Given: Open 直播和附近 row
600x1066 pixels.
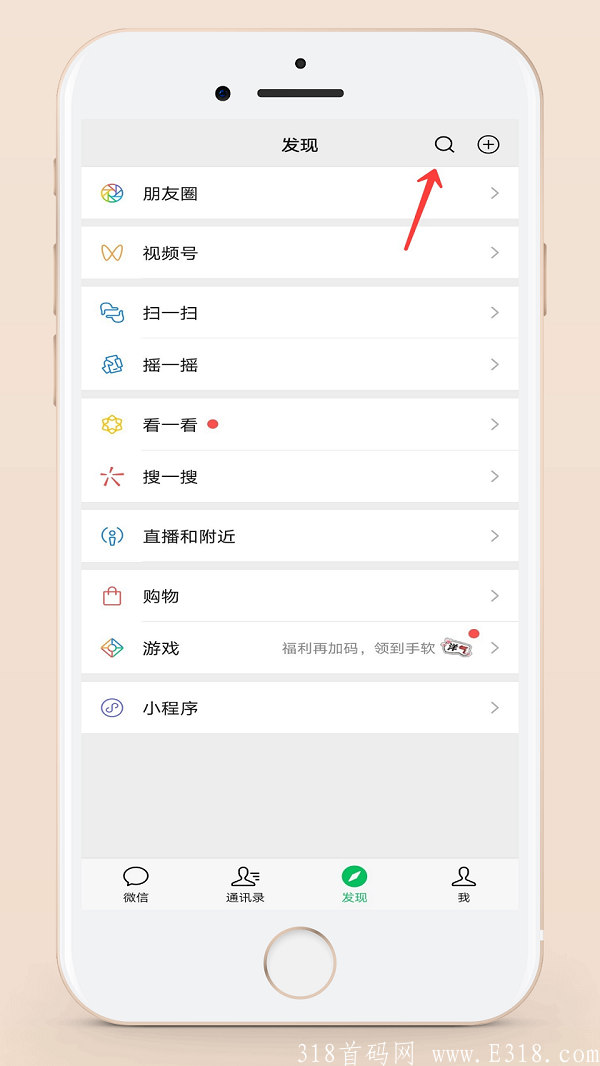Looking at the screenshot, I should tap(299, 537).
